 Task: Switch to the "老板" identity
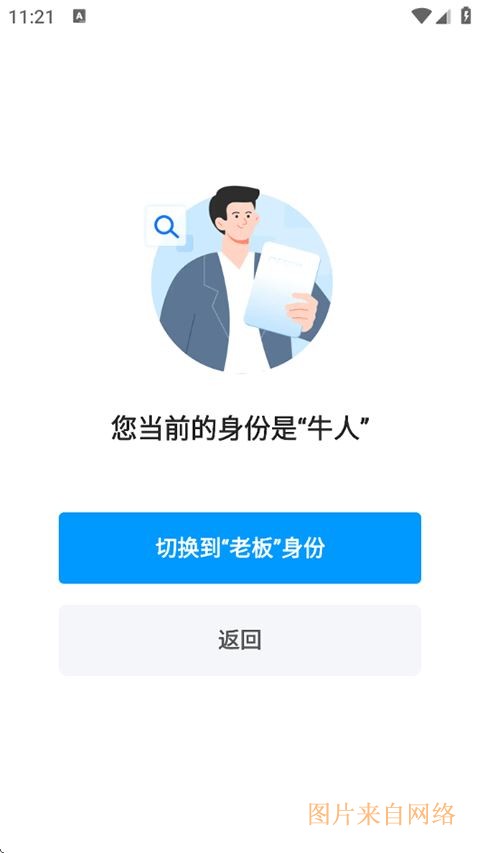pos(239,548)
